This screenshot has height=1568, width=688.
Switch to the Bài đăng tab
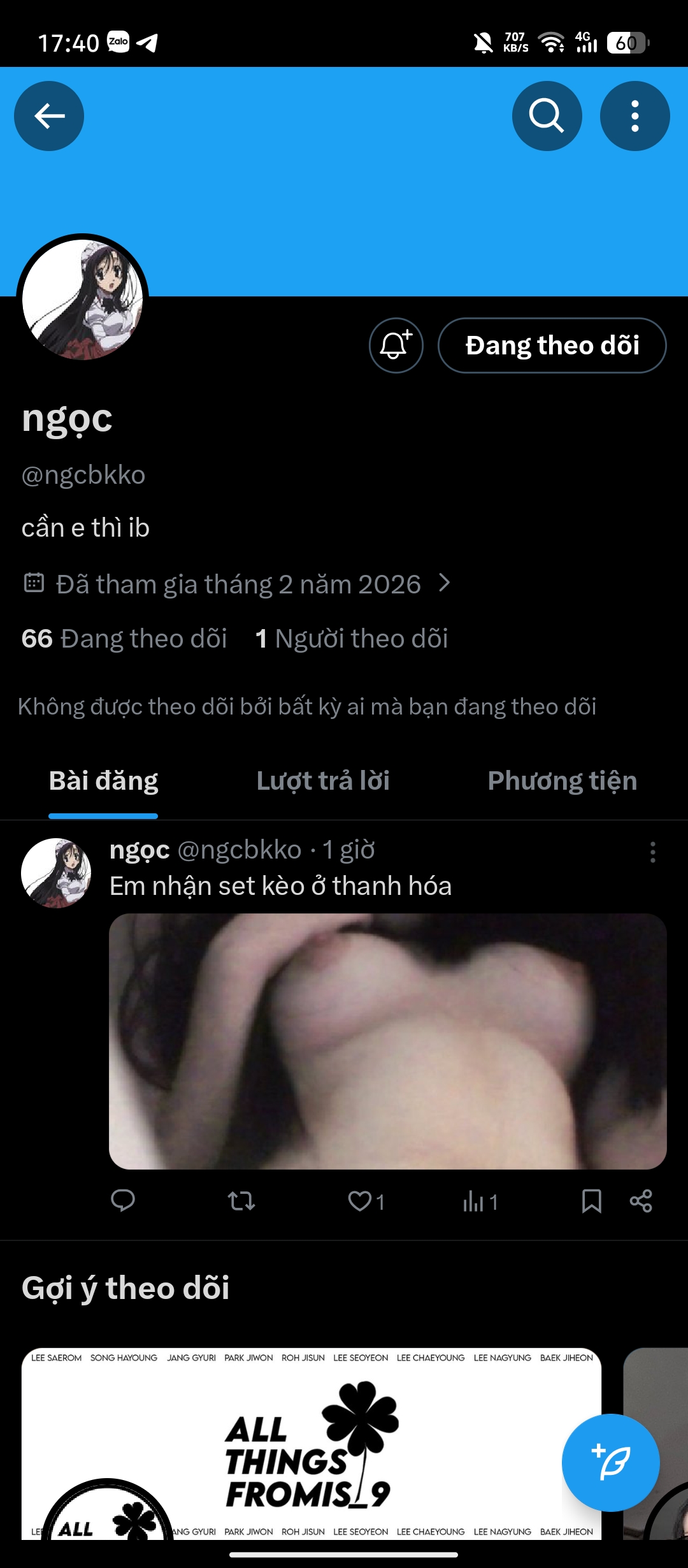103,781
